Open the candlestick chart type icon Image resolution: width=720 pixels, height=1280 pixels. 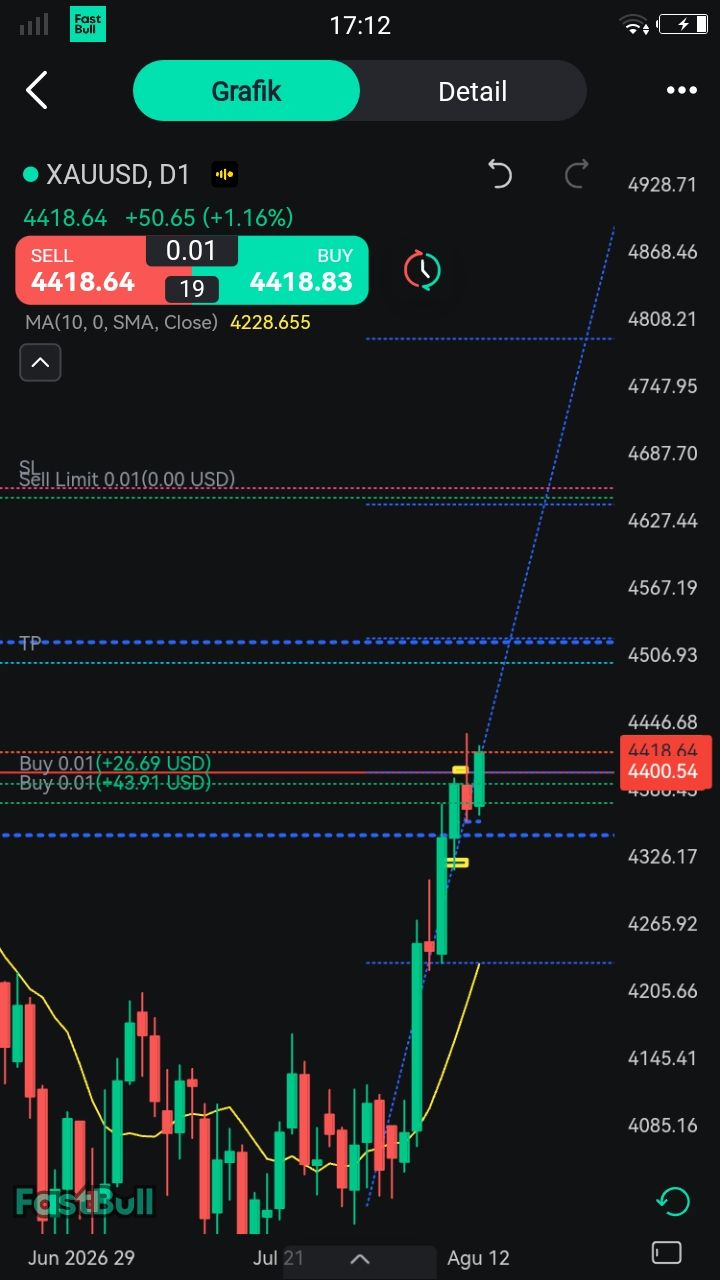pyautogui.click(x=224, y=175)
